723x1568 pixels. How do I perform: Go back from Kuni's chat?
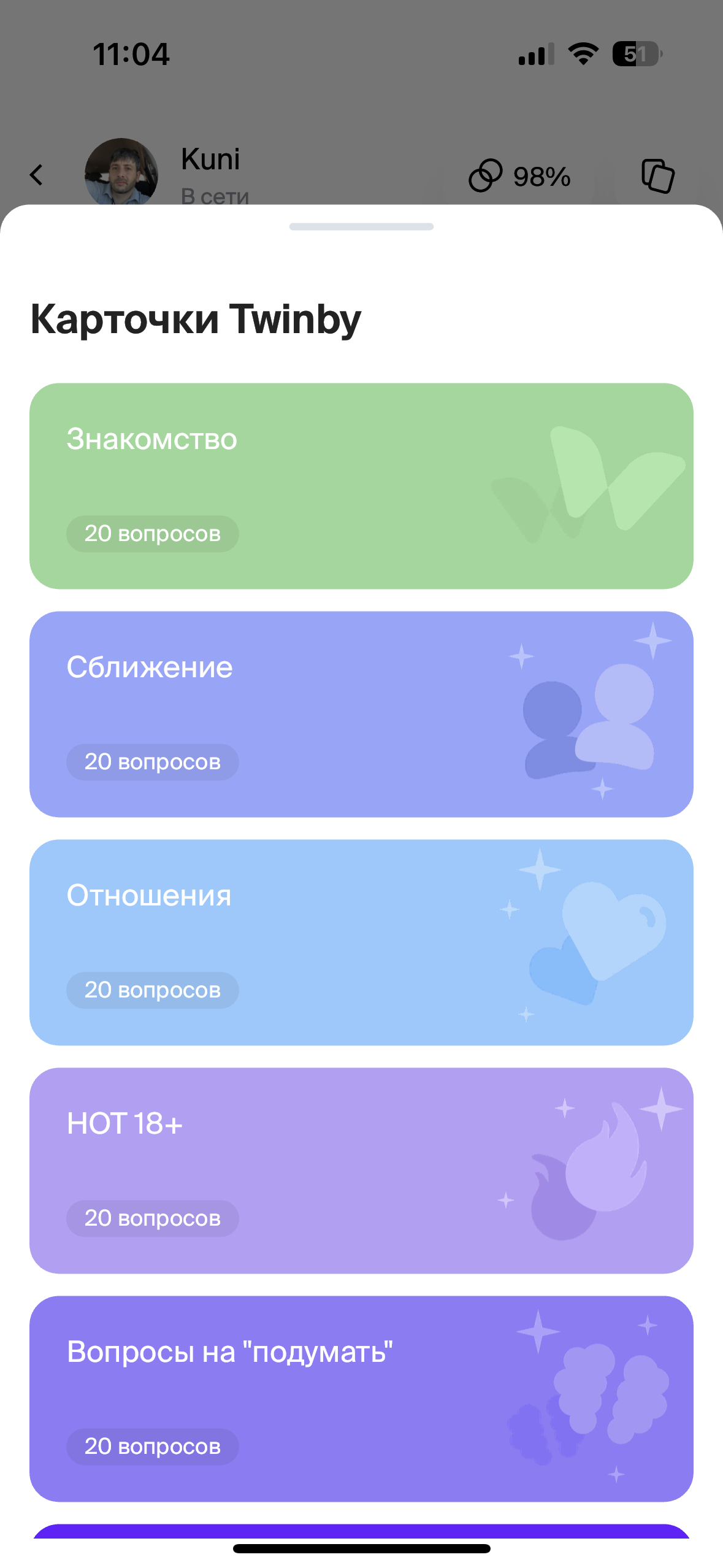click(x=37, y=175)
